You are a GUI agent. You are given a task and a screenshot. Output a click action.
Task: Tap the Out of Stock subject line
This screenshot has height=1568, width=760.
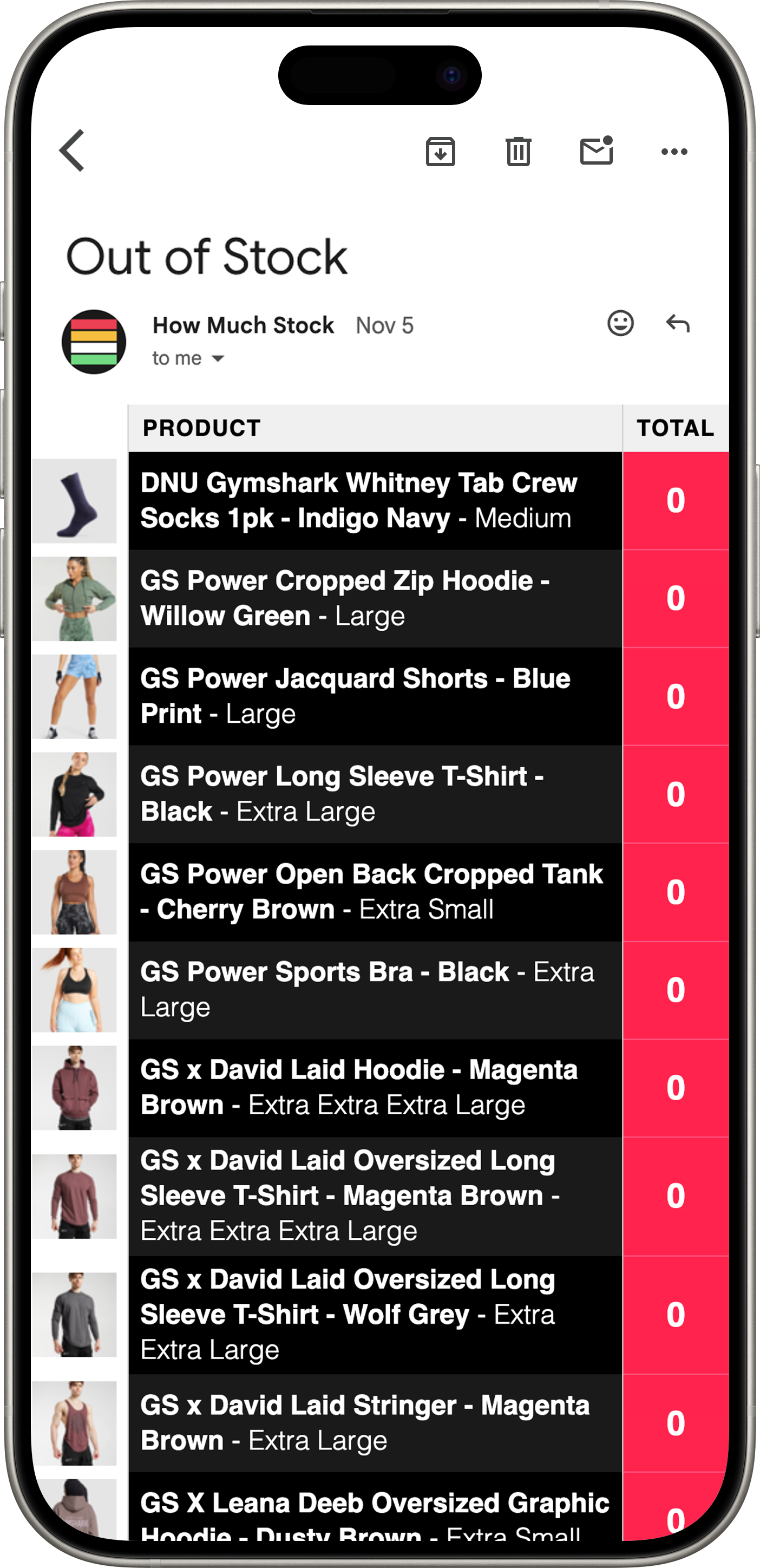[207, 256]
